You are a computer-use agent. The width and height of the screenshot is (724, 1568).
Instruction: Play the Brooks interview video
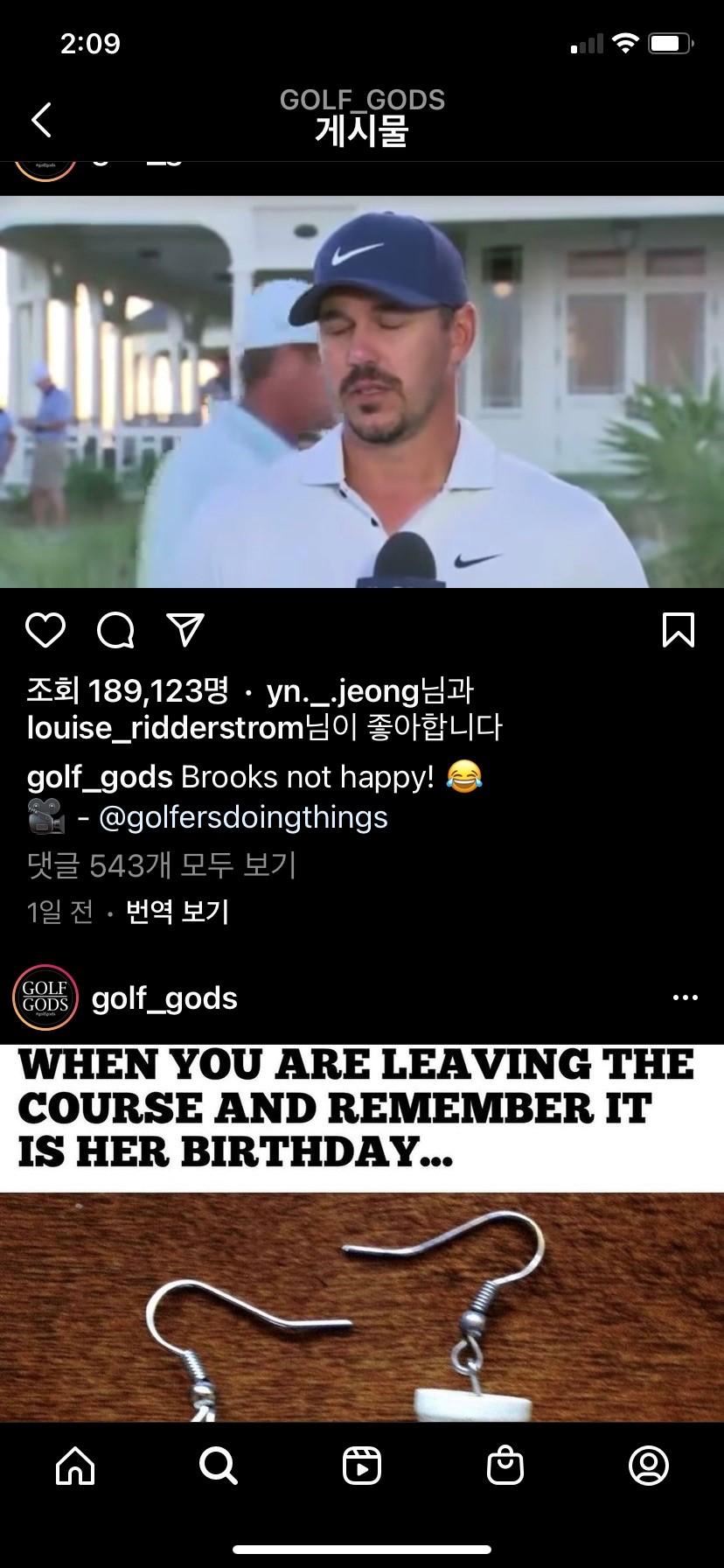click(362, 391)
